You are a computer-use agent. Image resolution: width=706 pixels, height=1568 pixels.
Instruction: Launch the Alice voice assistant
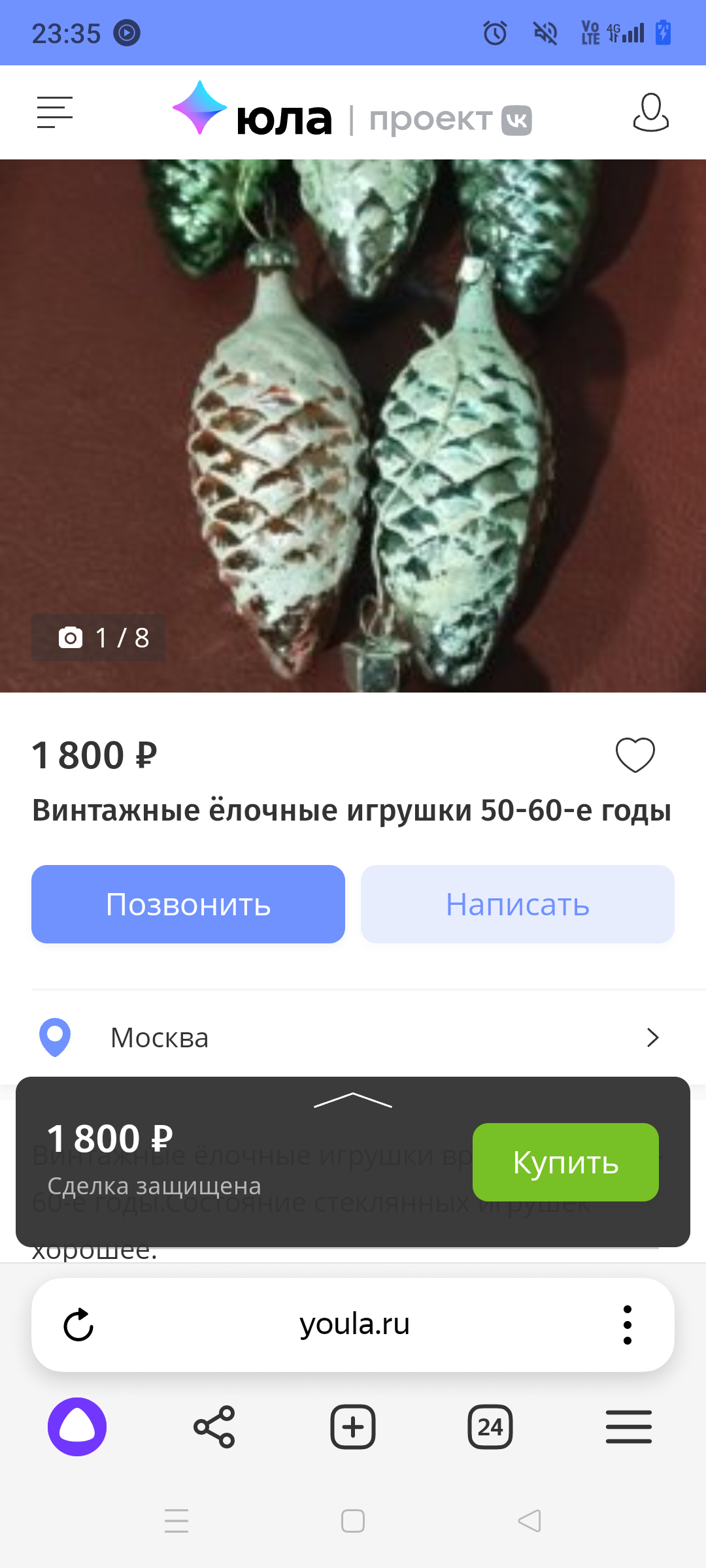77,1427
